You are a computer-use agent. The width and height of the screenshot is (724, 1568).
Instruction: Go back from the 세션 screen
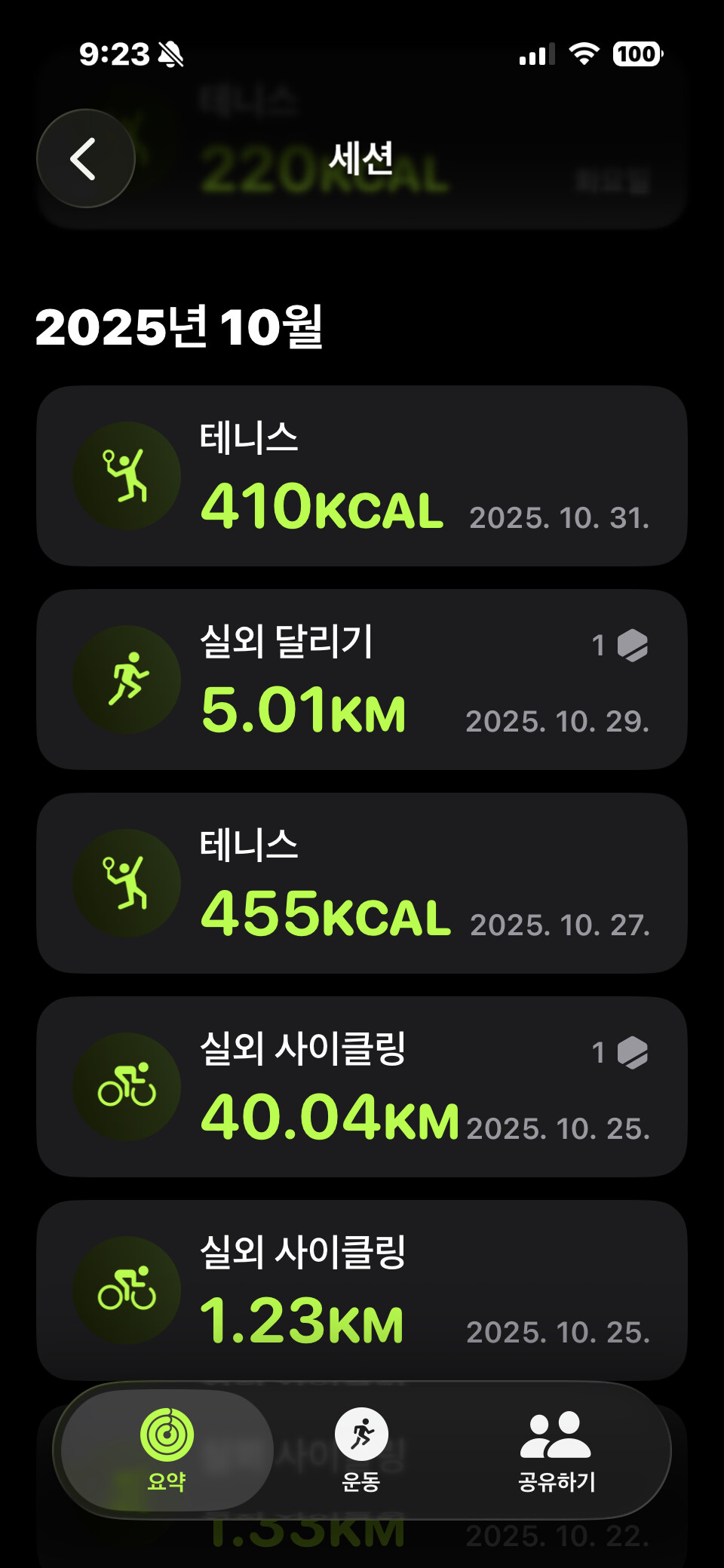click(86, 158)
